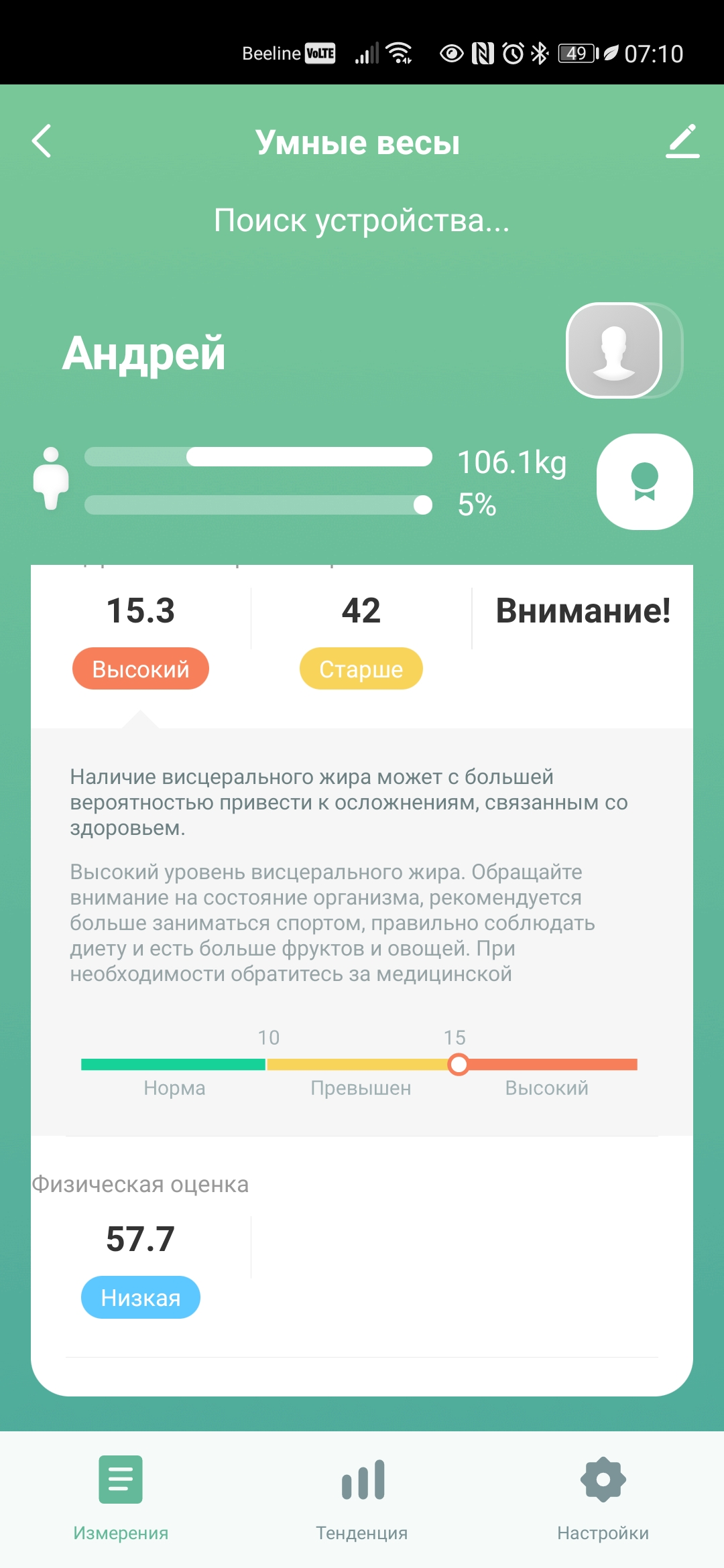This screenshot has width=724, height=1568.
Task: Tap the edit pencil icon
Action: pyautogui.click(x=682, y=141)
